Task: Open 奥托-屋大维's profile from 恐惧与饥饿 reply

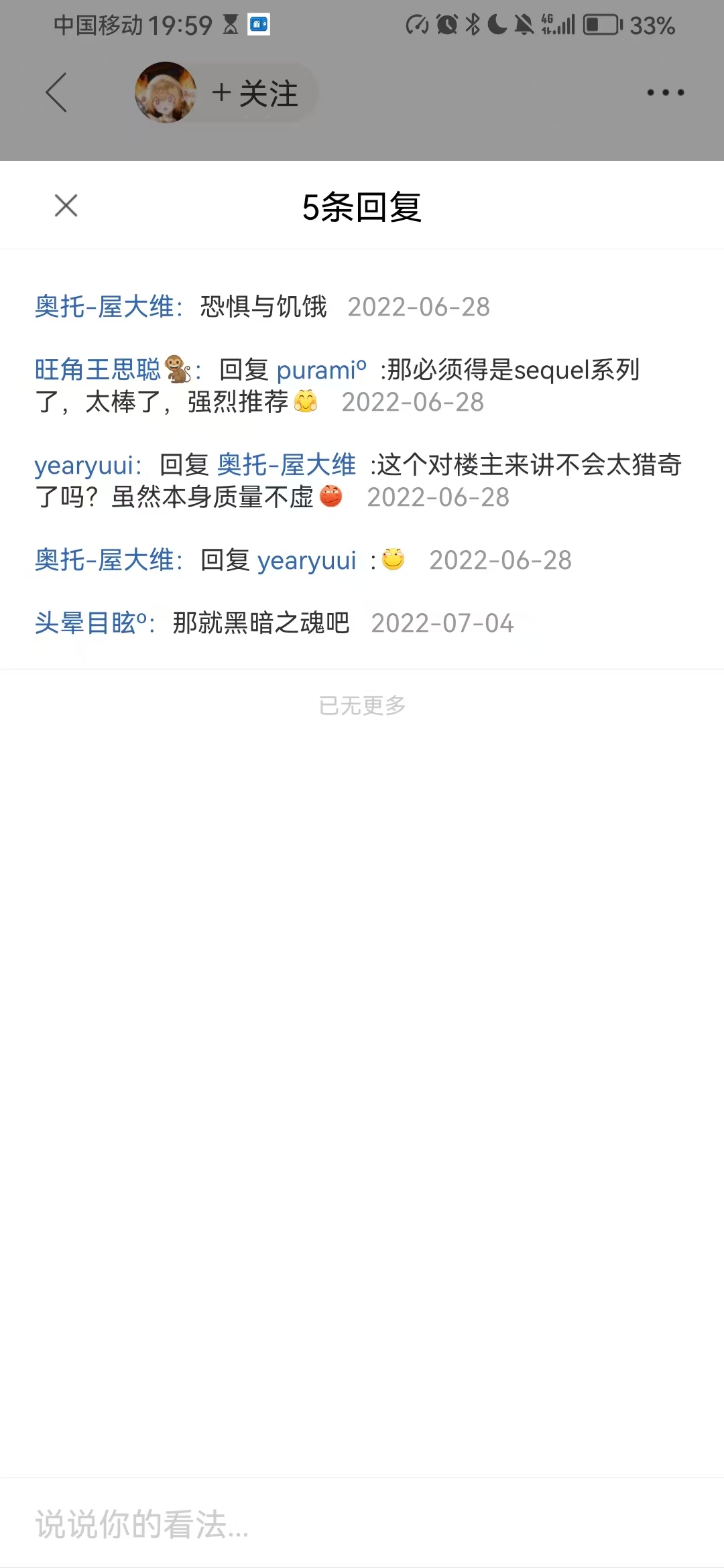Action: click(105, 307)
